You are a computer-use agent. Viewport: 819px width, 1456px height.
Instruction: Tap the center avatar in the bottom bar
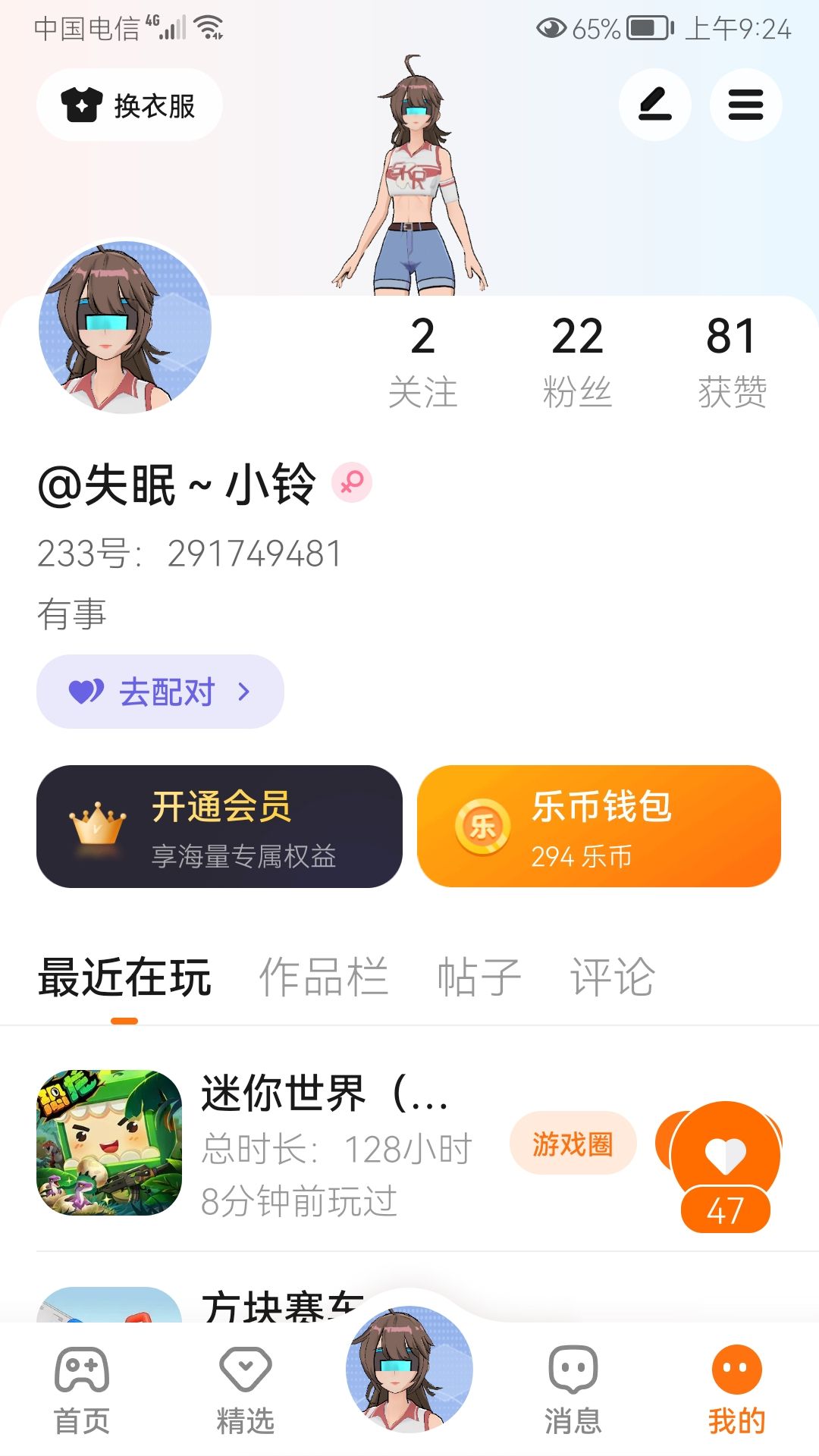(409, 1369)
